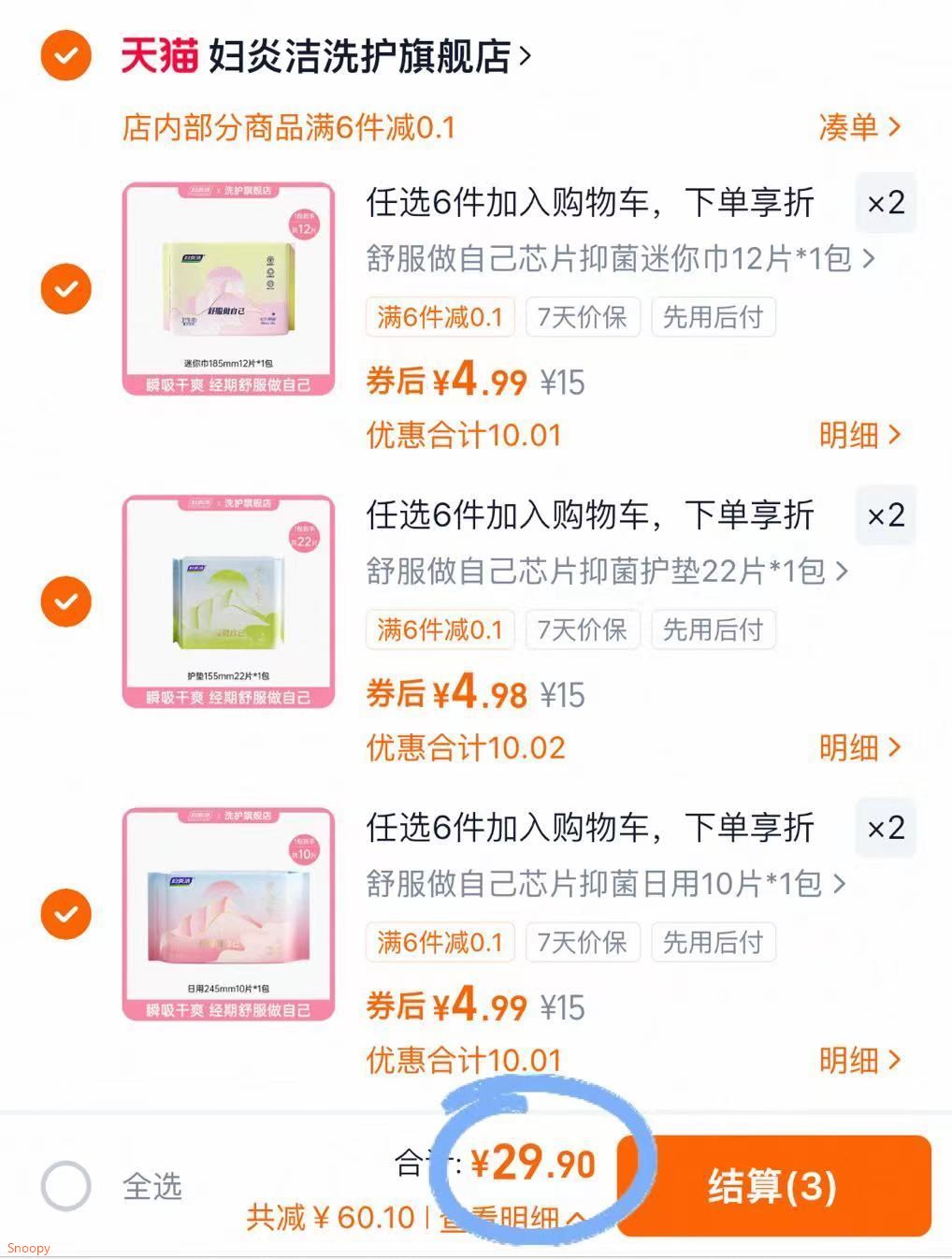Image resolution: width=952 pixels, height=1259 pixels.
Task: Select the 全选 radio button
Action: pyautogui.click(x=65, y=1186)
